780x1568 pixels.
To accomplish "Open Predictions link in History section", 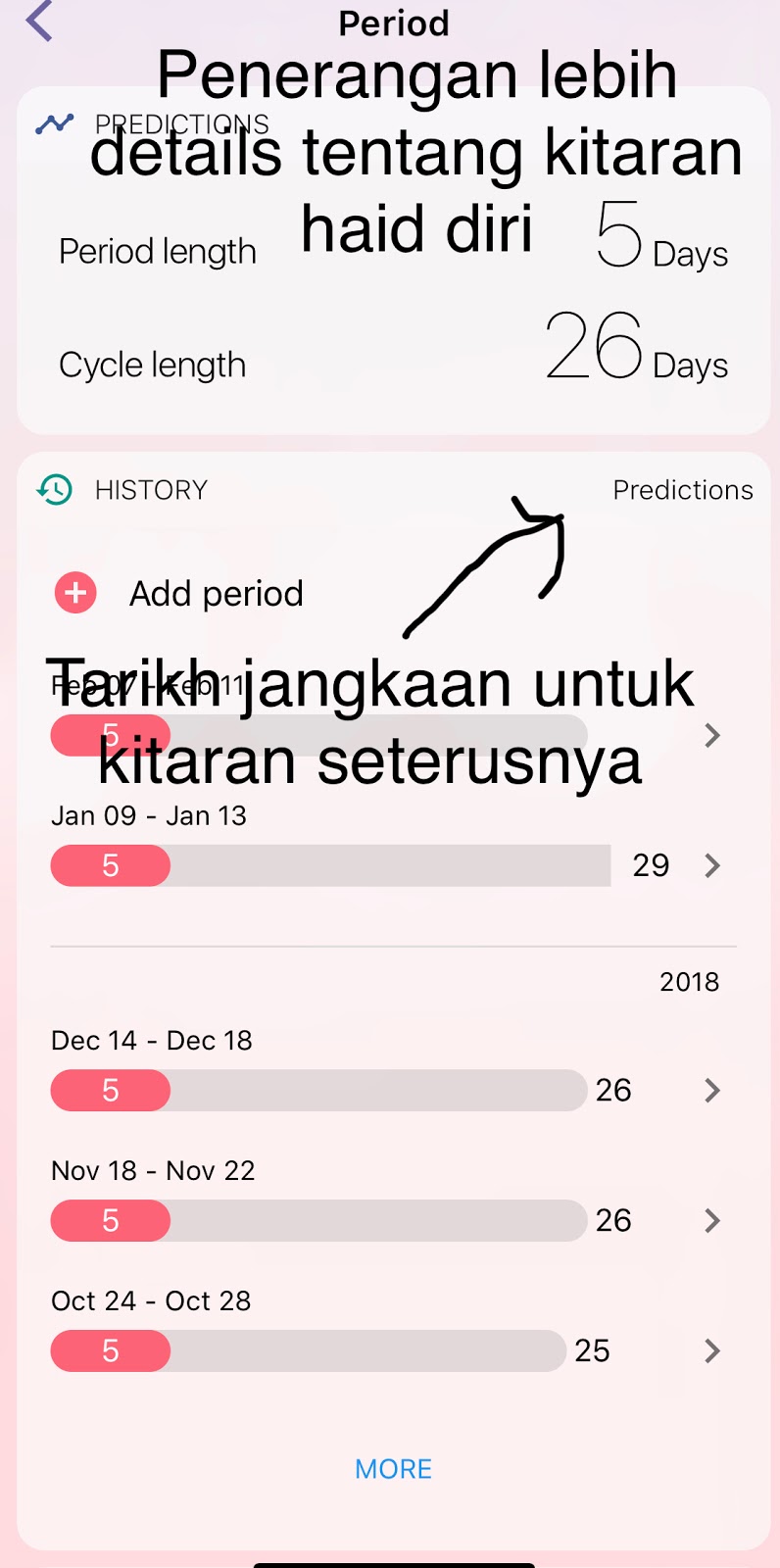I will 682,490.
